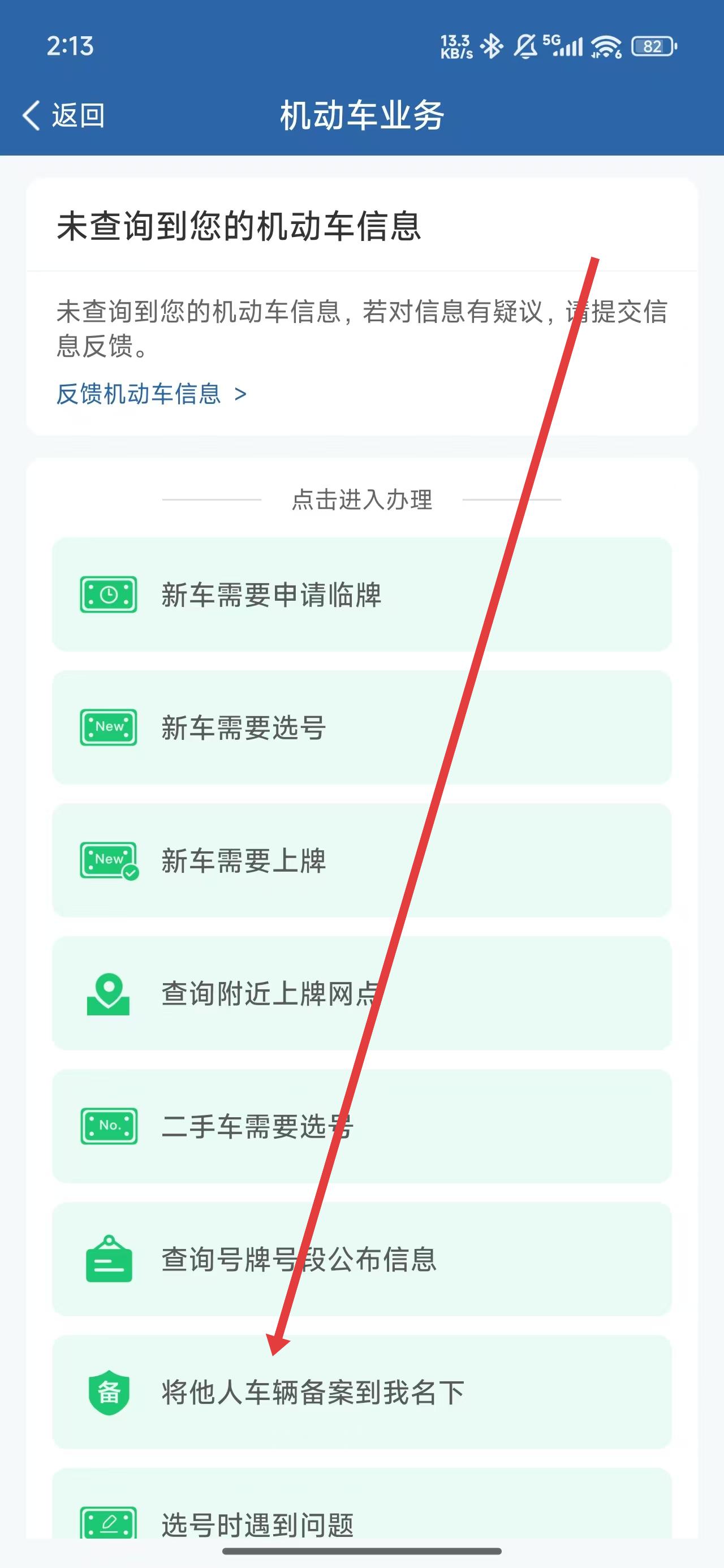
Task: Go back via 返回 button
Action: (64, 115)
